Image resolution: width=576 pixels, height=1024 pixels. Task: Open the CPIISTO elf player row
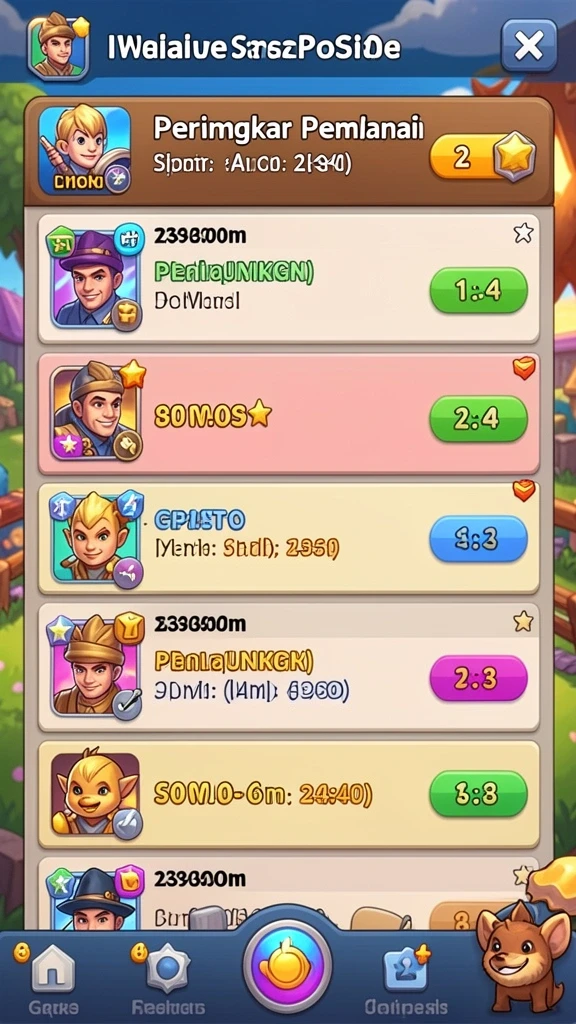coord(289,538)
